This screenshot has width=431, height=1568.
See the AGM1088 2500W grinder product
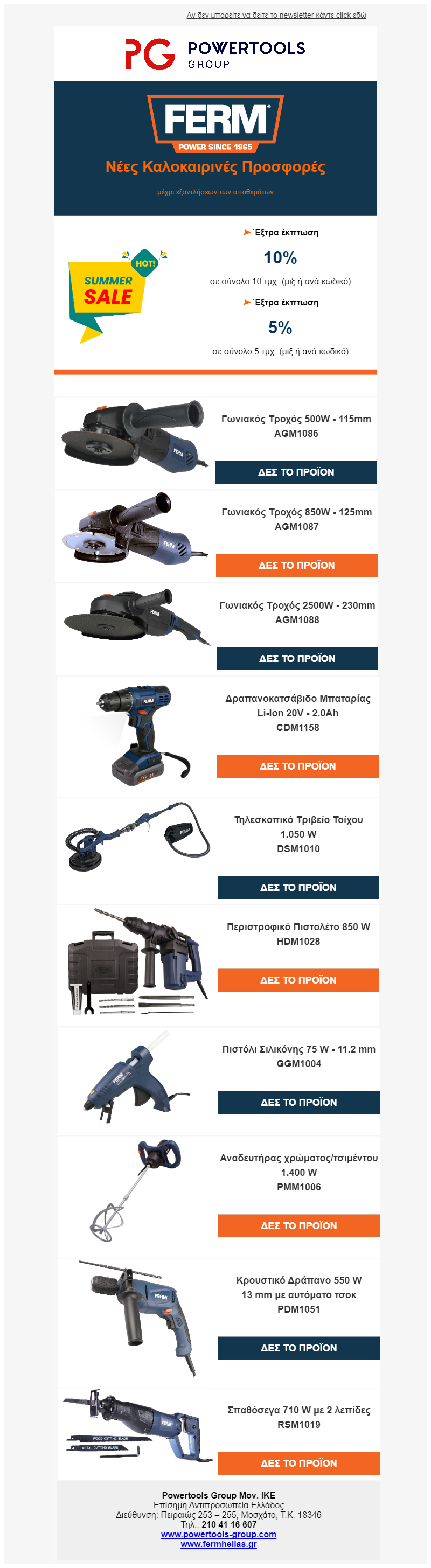pos(297,659)
